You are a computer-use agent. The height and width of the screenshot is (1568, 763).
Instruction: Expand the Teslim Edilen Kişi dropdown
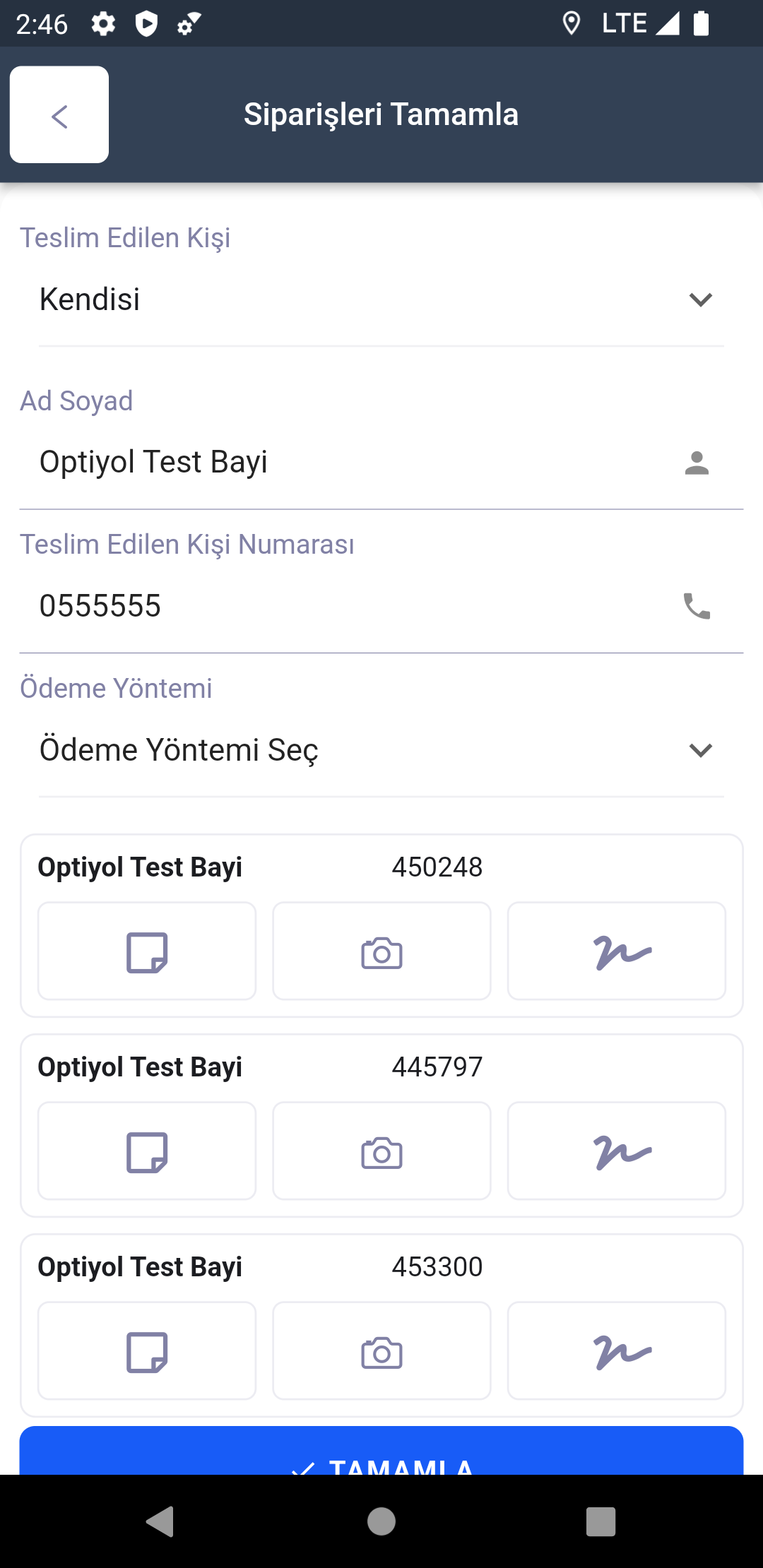(381, 299)
